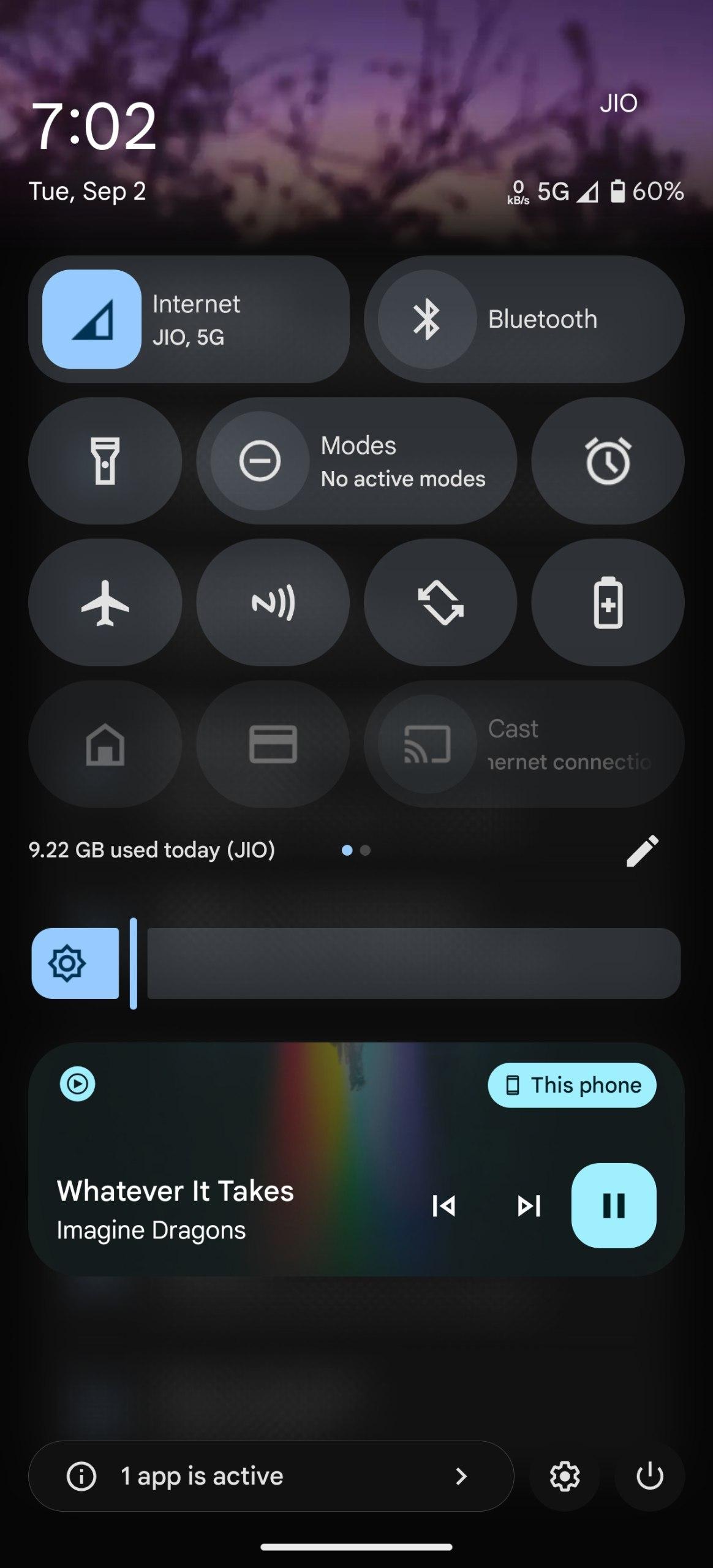Viewport: 713px width, 1568px height.
Task: Turn on Battery Saver
Action: pos(608,603)
